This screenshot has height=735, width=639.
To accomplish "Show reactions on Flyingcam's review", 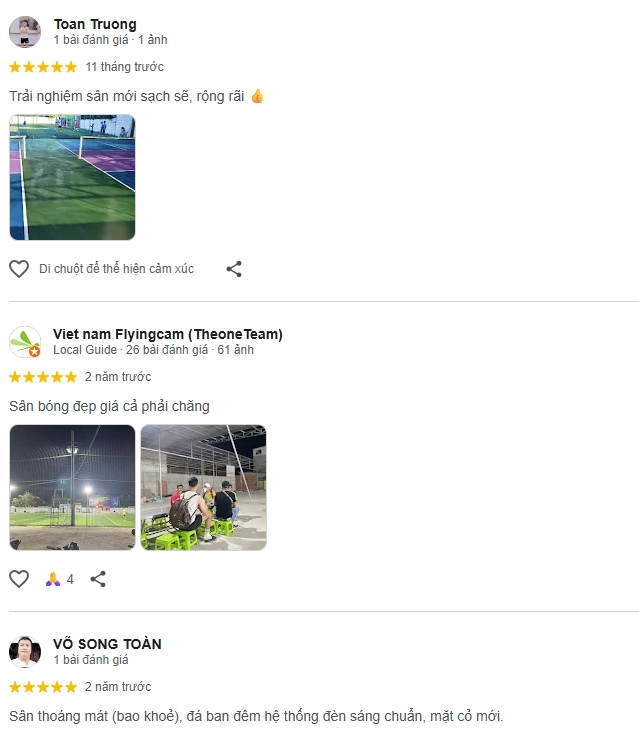I will pyautogui.click(x=60, y=579).
